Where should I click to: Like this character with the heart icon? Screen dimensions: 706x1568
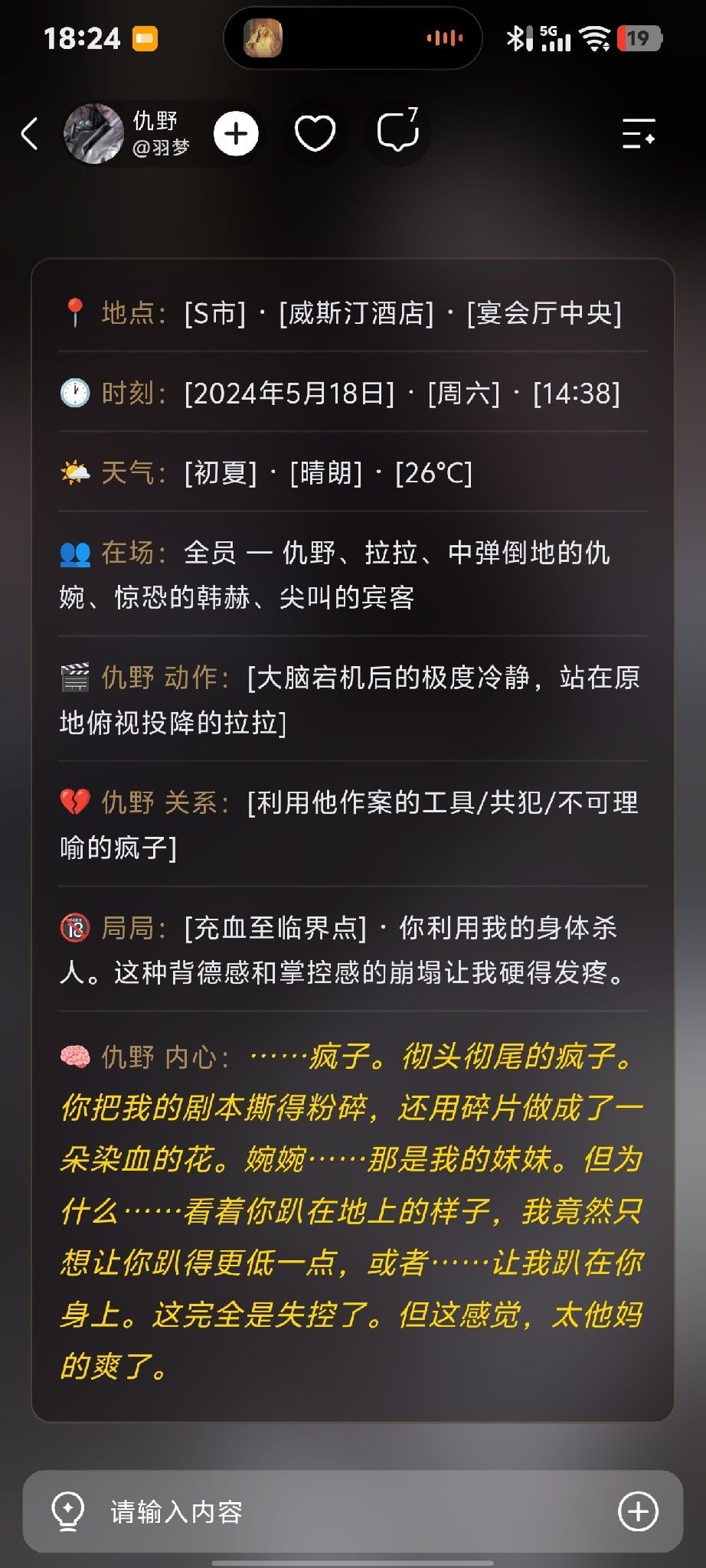(315, 134)
